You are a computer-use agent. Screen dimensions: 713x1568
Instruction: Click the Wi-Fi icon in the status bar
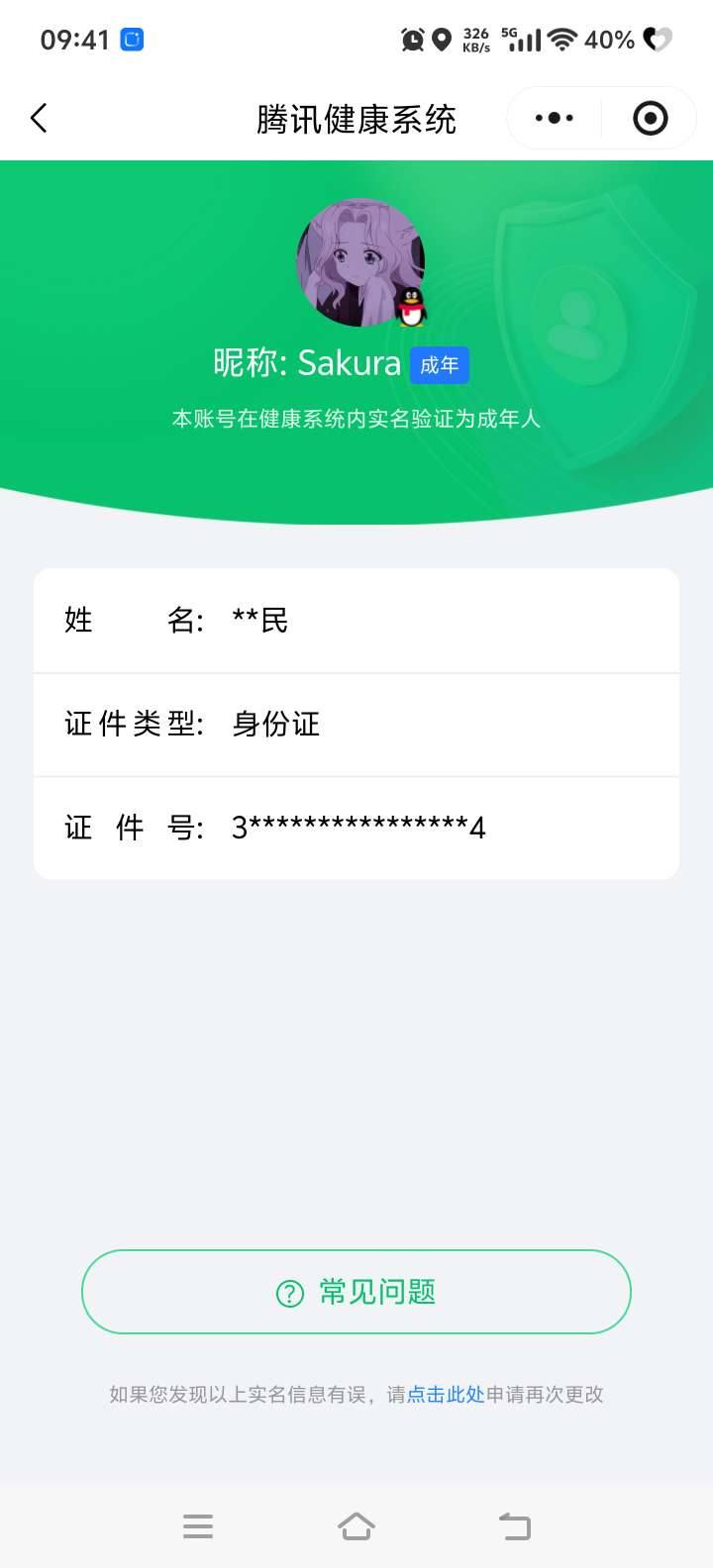[562, 40]
